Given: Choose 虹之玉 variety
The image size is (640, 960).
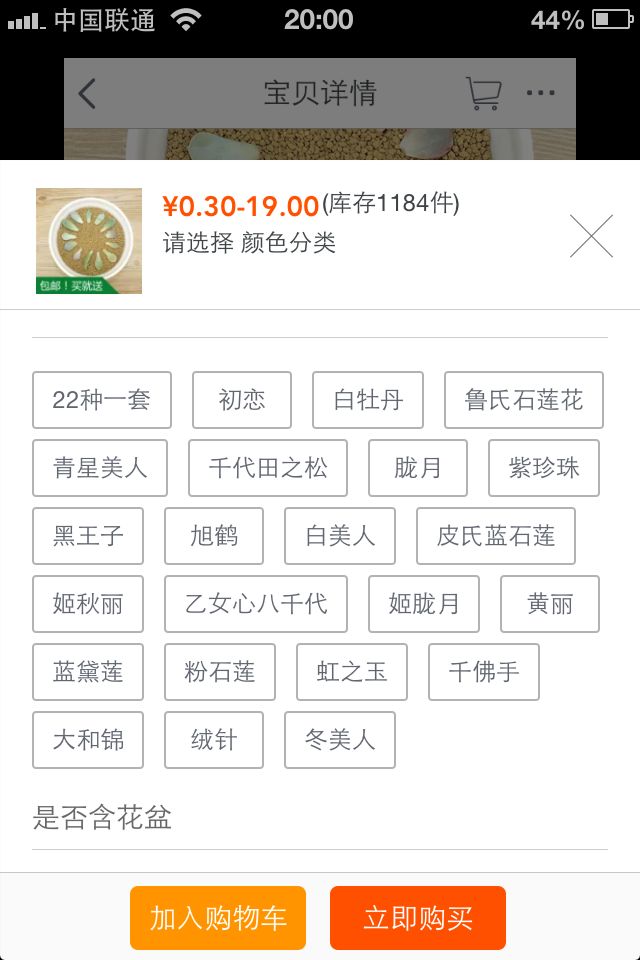Looking at the screenshot, I should tap(352, 672).
